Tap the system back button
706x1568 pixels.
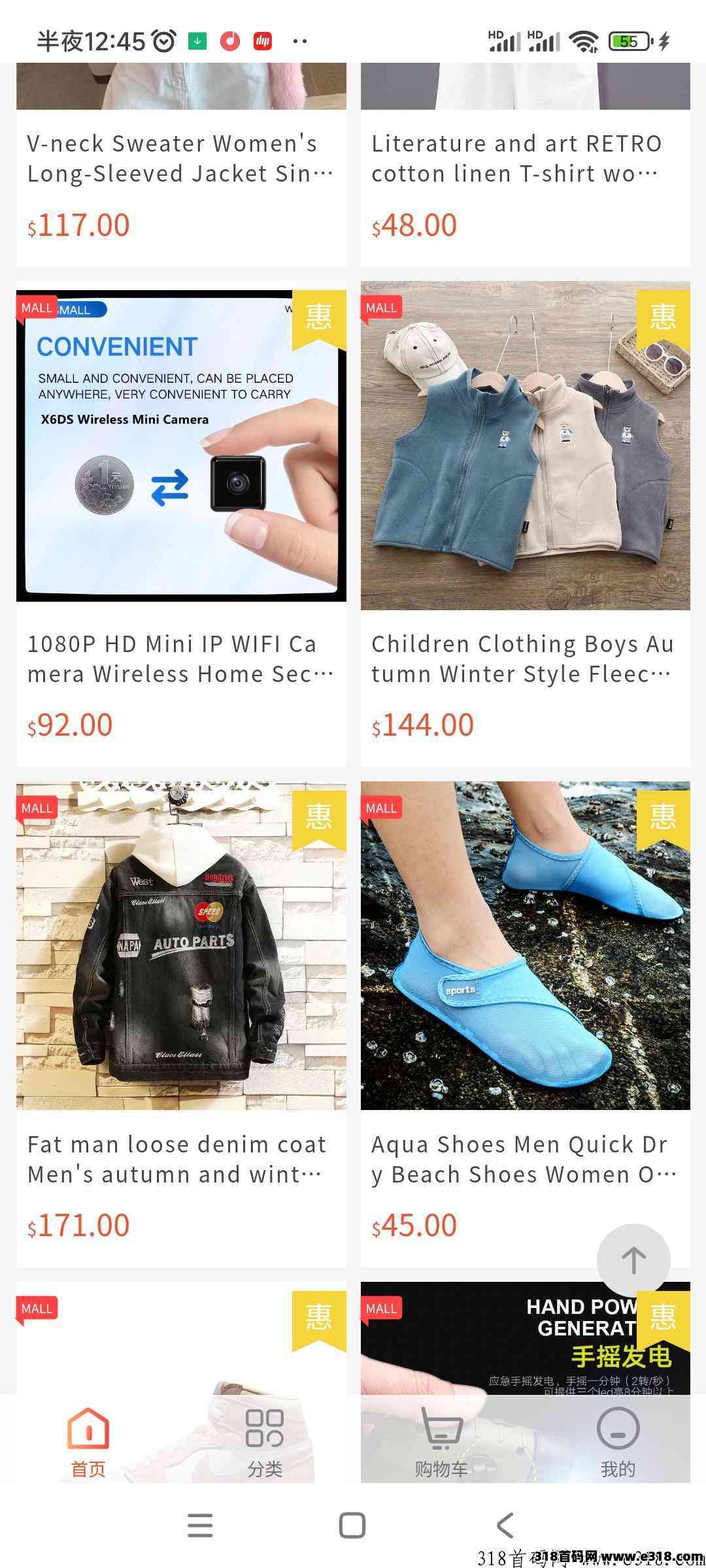[505, 1526]
